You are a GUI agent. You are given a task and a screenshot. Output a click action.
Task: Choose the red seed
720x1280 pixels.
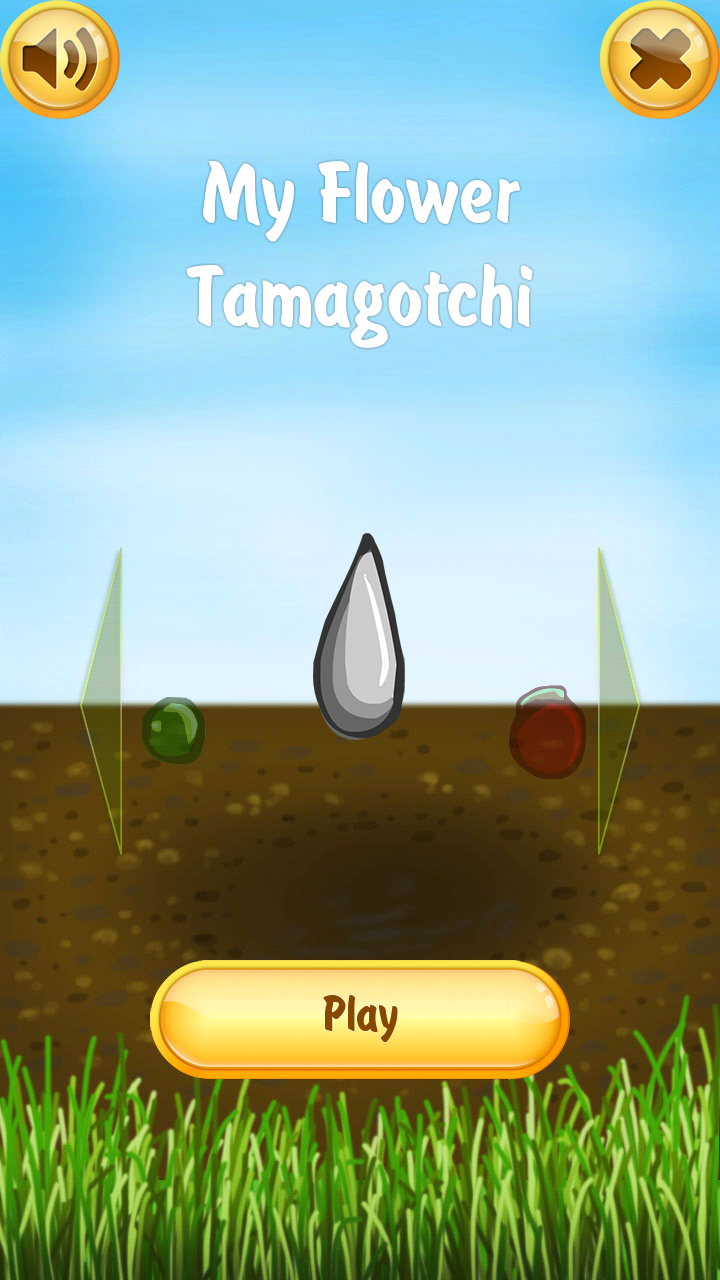547,733
